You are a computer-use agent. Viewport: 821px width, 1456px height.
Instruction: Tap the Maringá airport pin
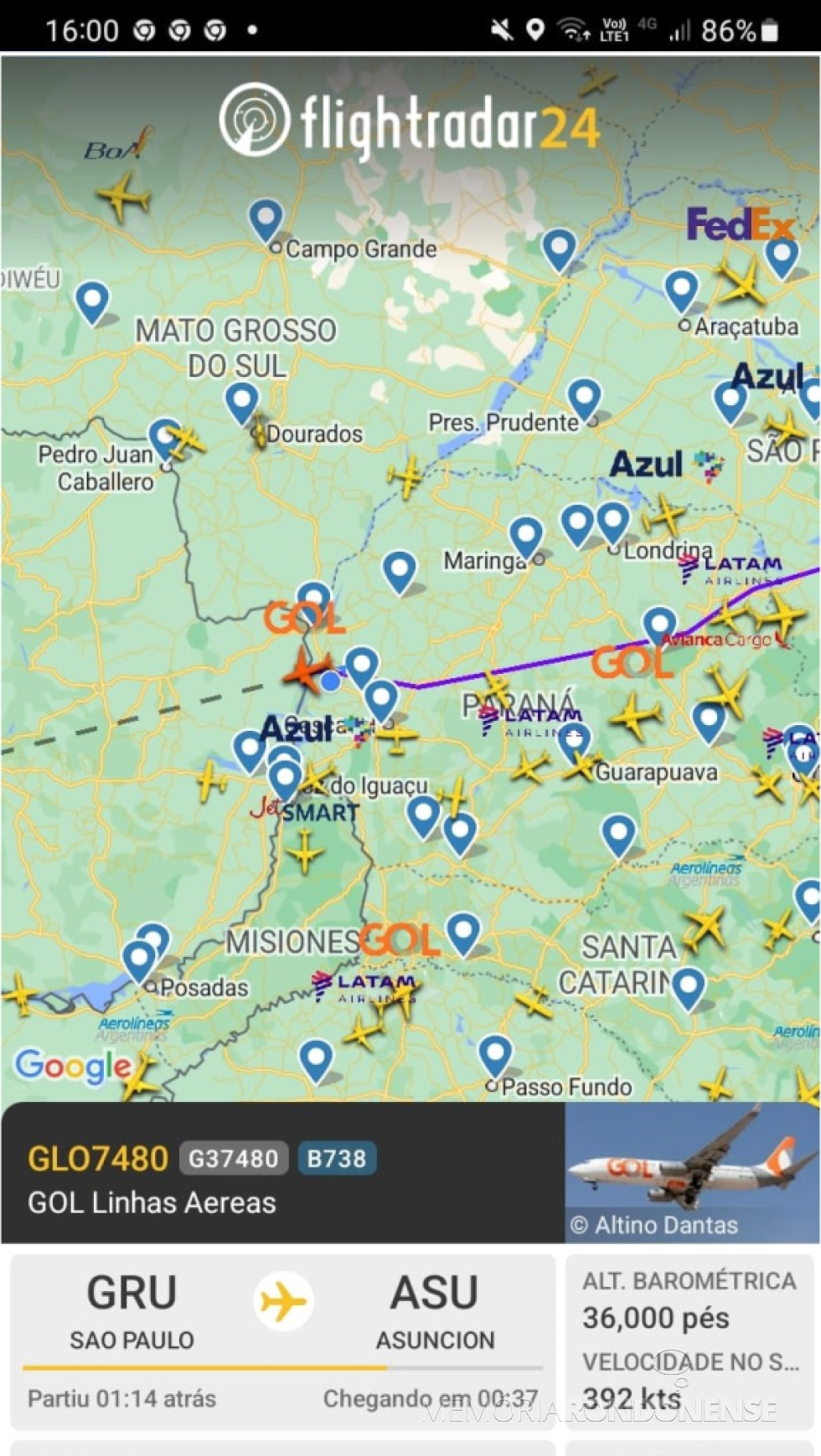pyautogui.click(x=526, y=535)
